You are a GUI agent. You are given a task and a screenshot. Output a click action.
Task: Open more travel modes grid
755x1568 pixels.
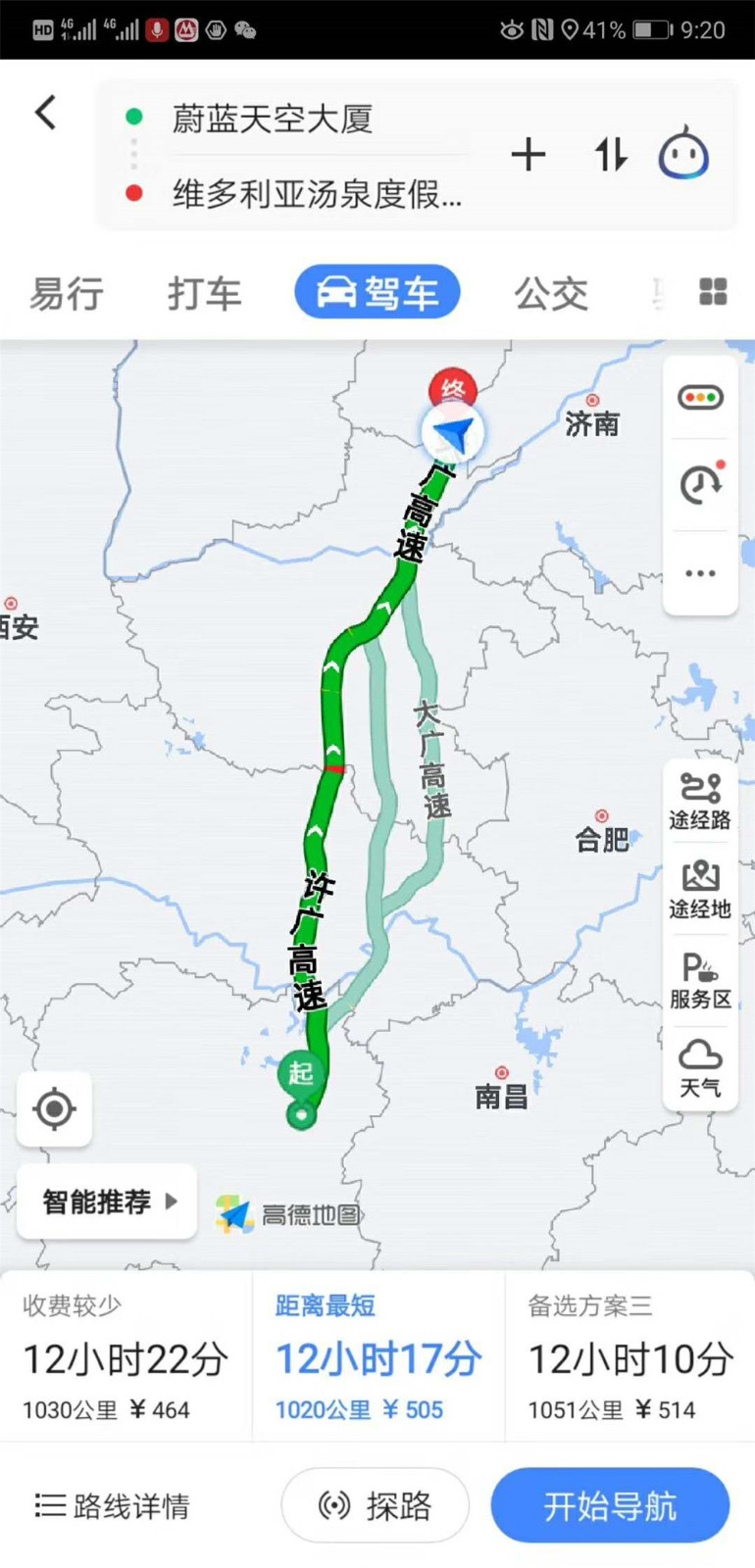pos(713,292)
